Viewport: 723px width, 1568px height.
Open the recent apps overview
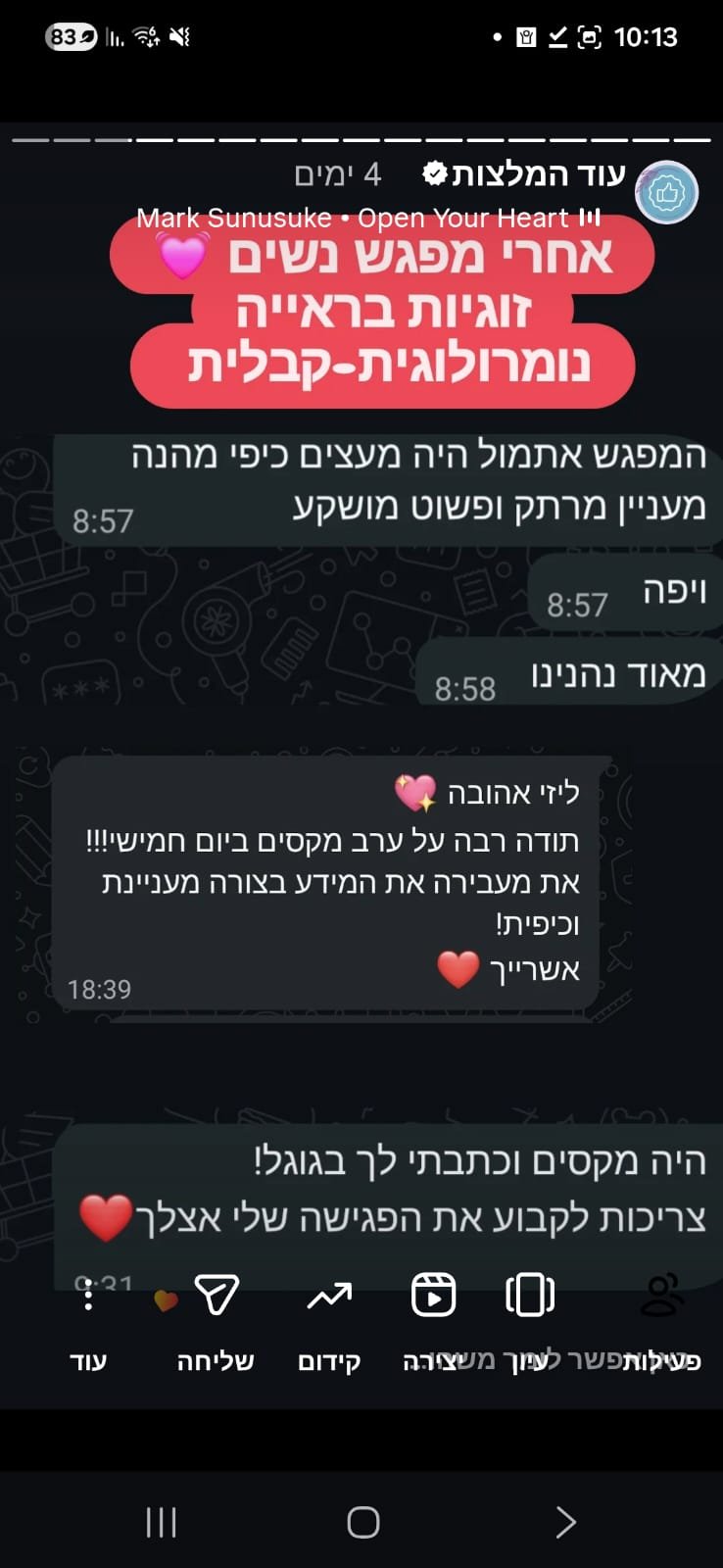click(161, 1522)
